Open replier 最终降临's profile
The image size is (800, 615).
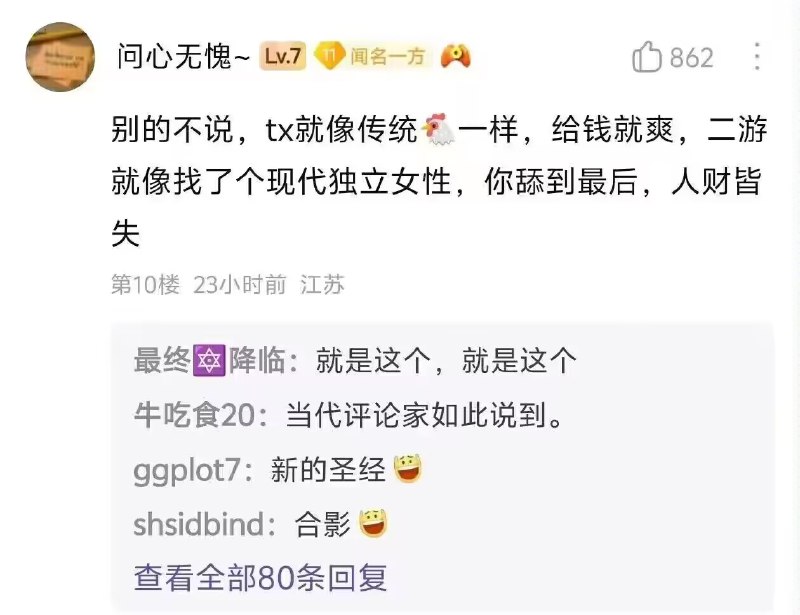(211, 361)
